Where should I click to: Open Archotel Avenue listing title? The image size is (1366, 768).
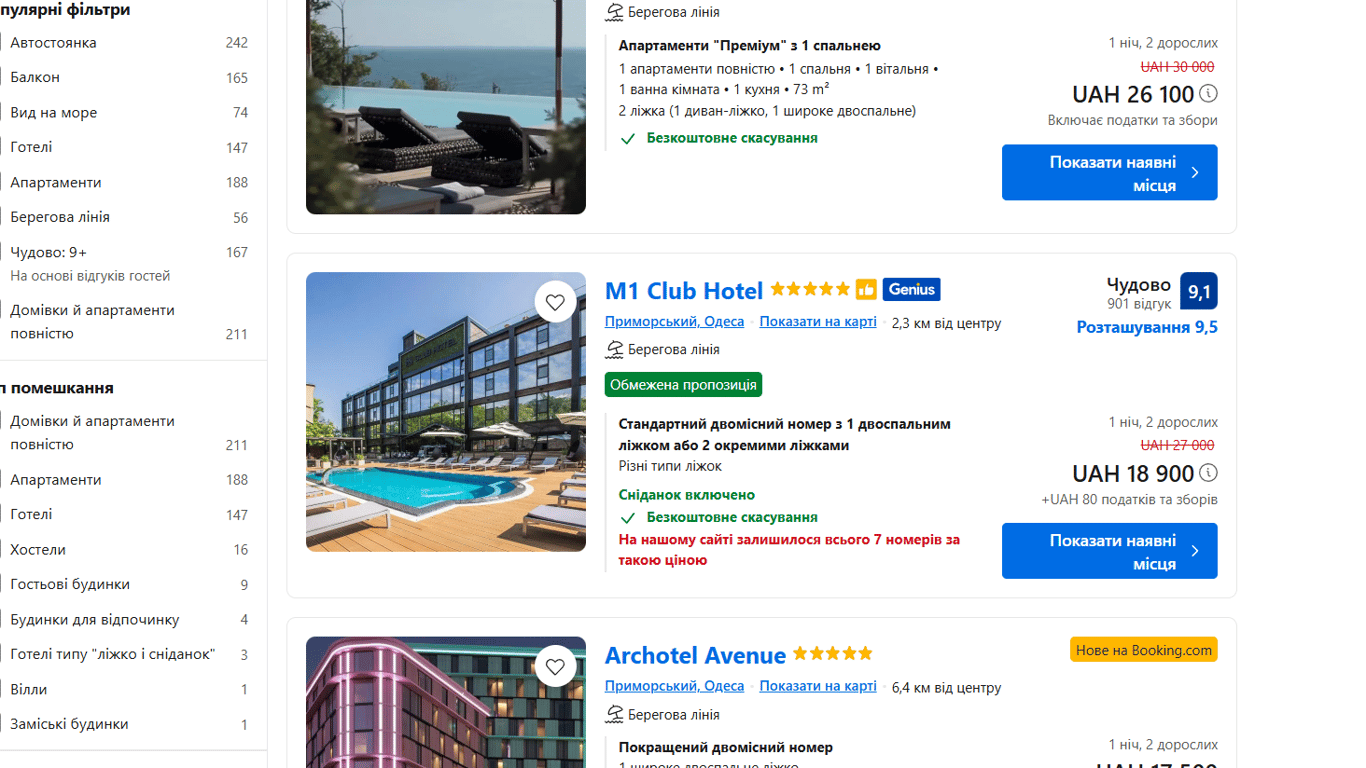695,655
